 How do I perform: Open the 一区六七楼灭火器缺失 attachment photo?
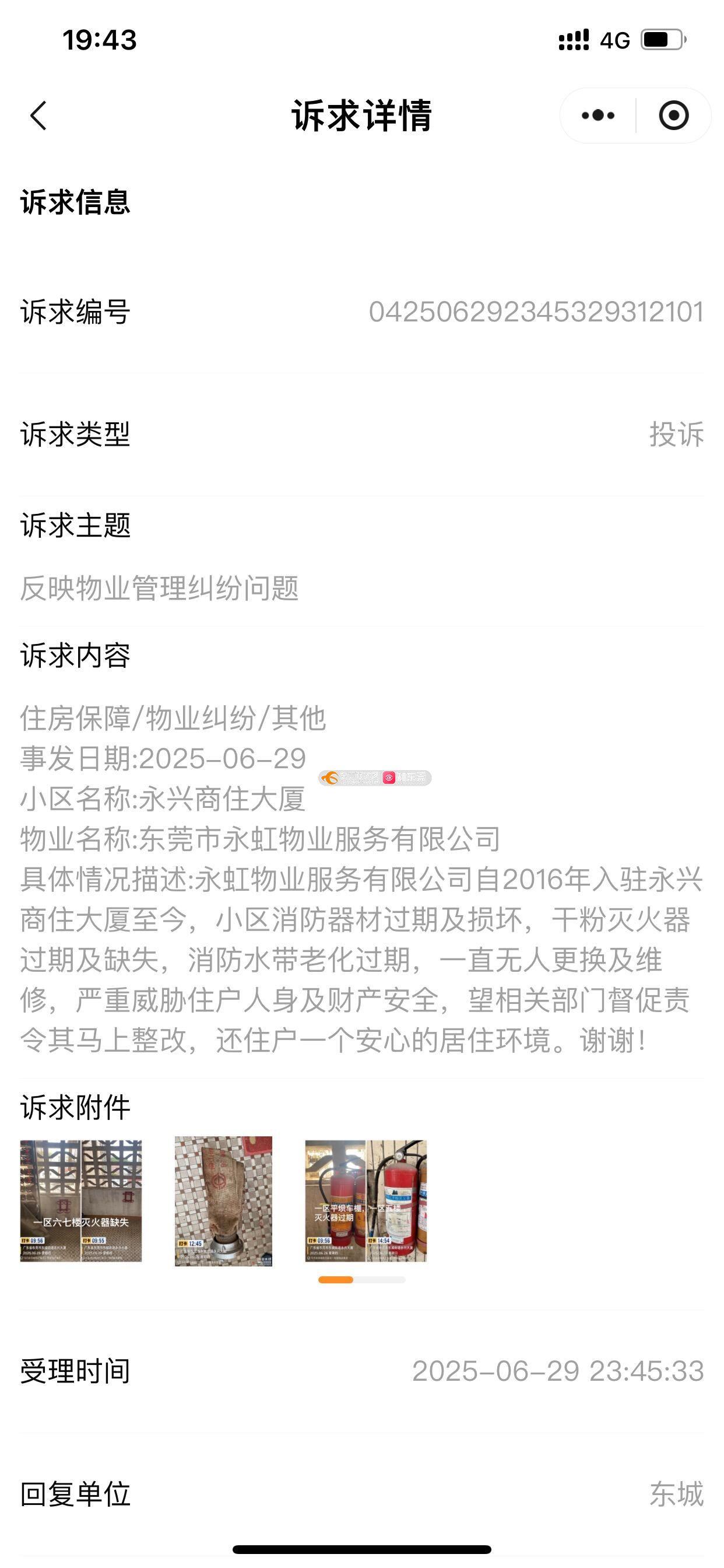coord(81,1200)
